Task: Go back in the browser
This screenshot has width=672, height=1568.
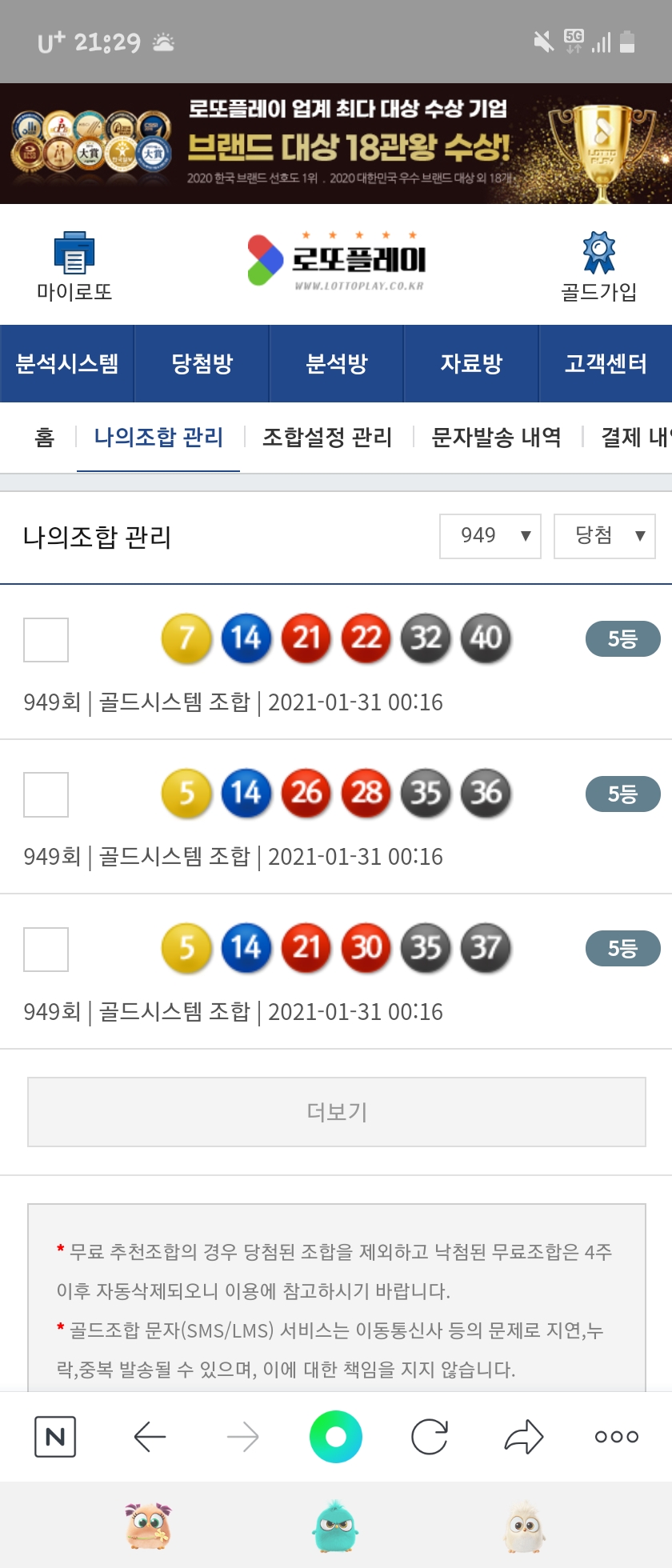Action: 150,1437
